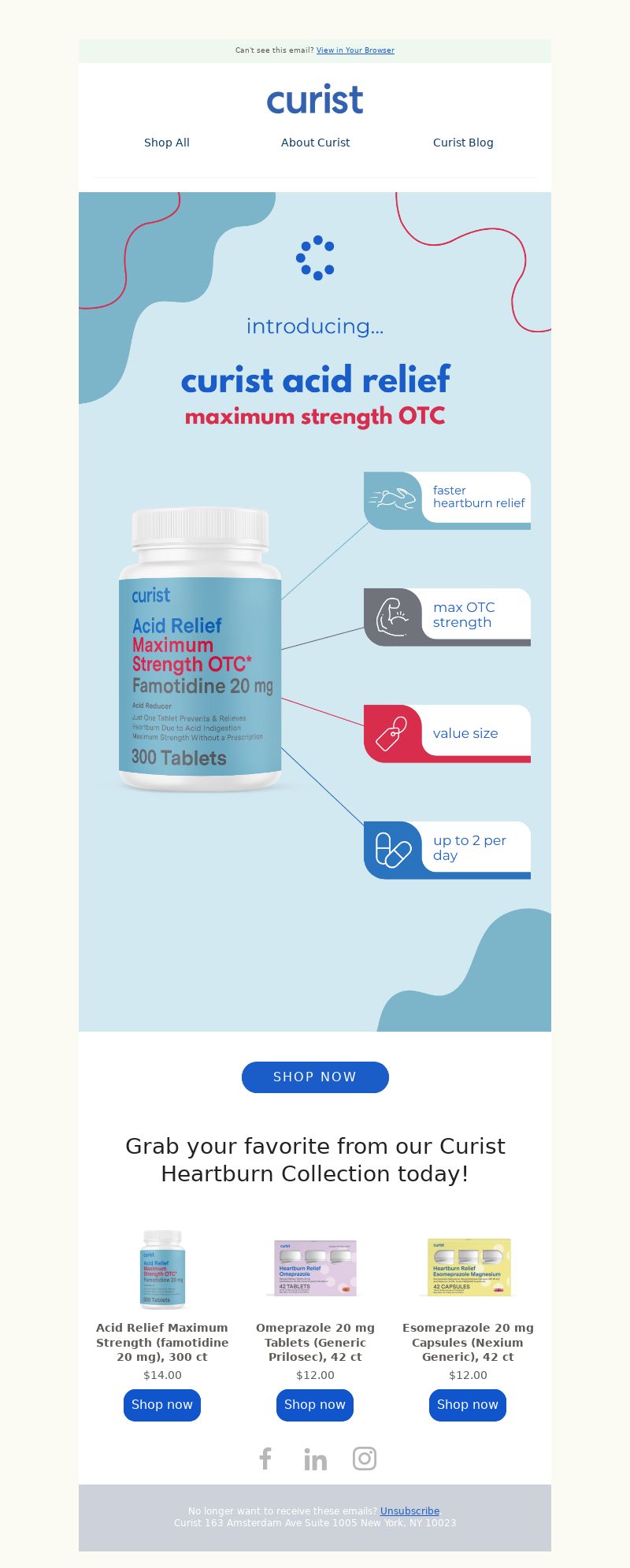Shop now for Esomeprazole 20 mg Capsules
630x1568 pixels.
[x=468, y=1404]
